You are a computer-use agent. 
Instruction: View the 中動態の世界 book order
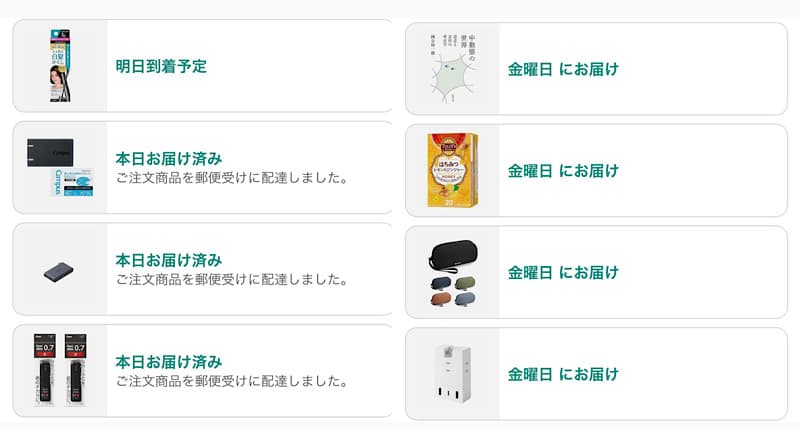595,69
